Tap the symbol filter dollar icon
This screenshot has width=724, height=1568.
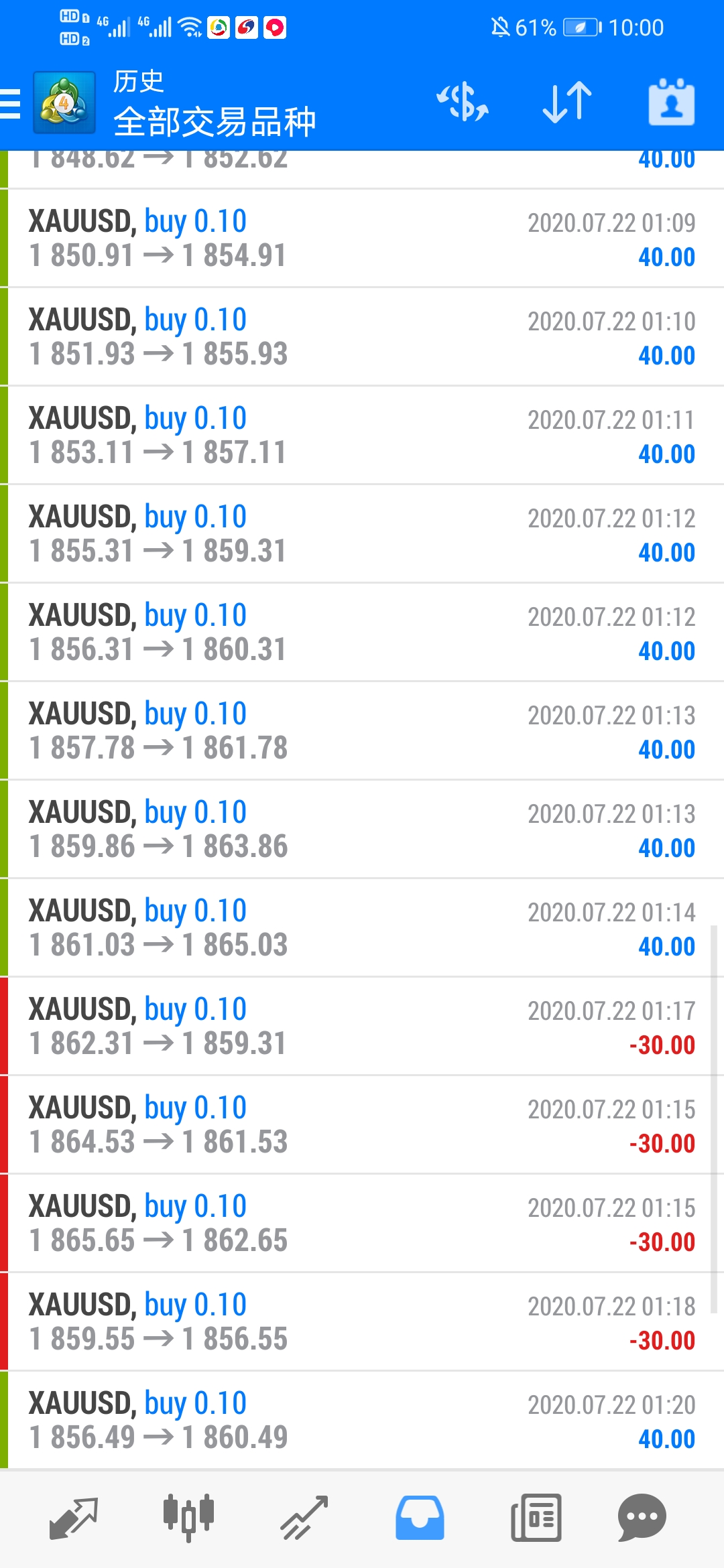(x=463, y=103)
